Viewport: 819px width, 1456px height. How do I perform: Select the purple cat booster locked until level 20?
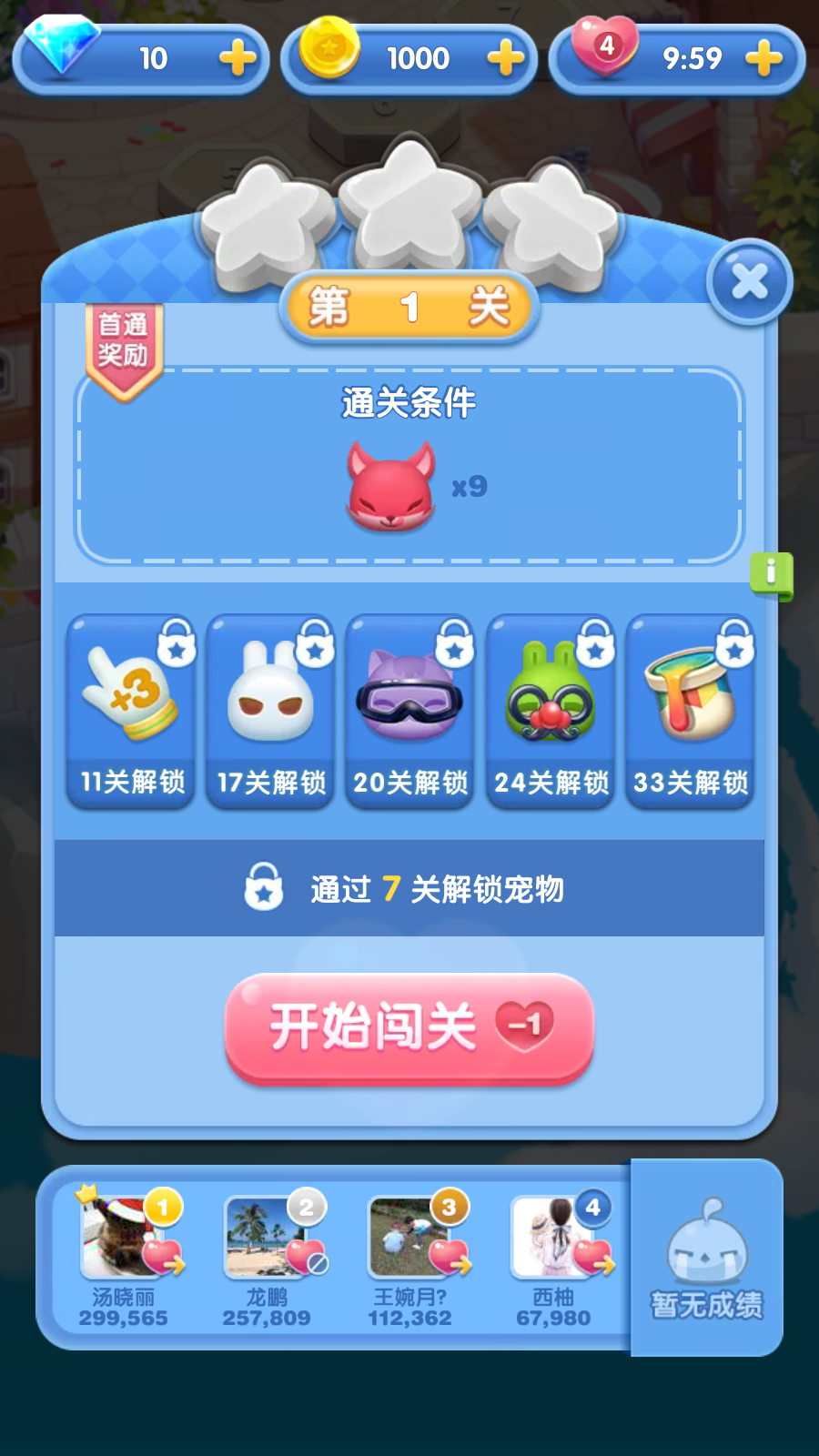pyautogui.click(x=409, y=711)
